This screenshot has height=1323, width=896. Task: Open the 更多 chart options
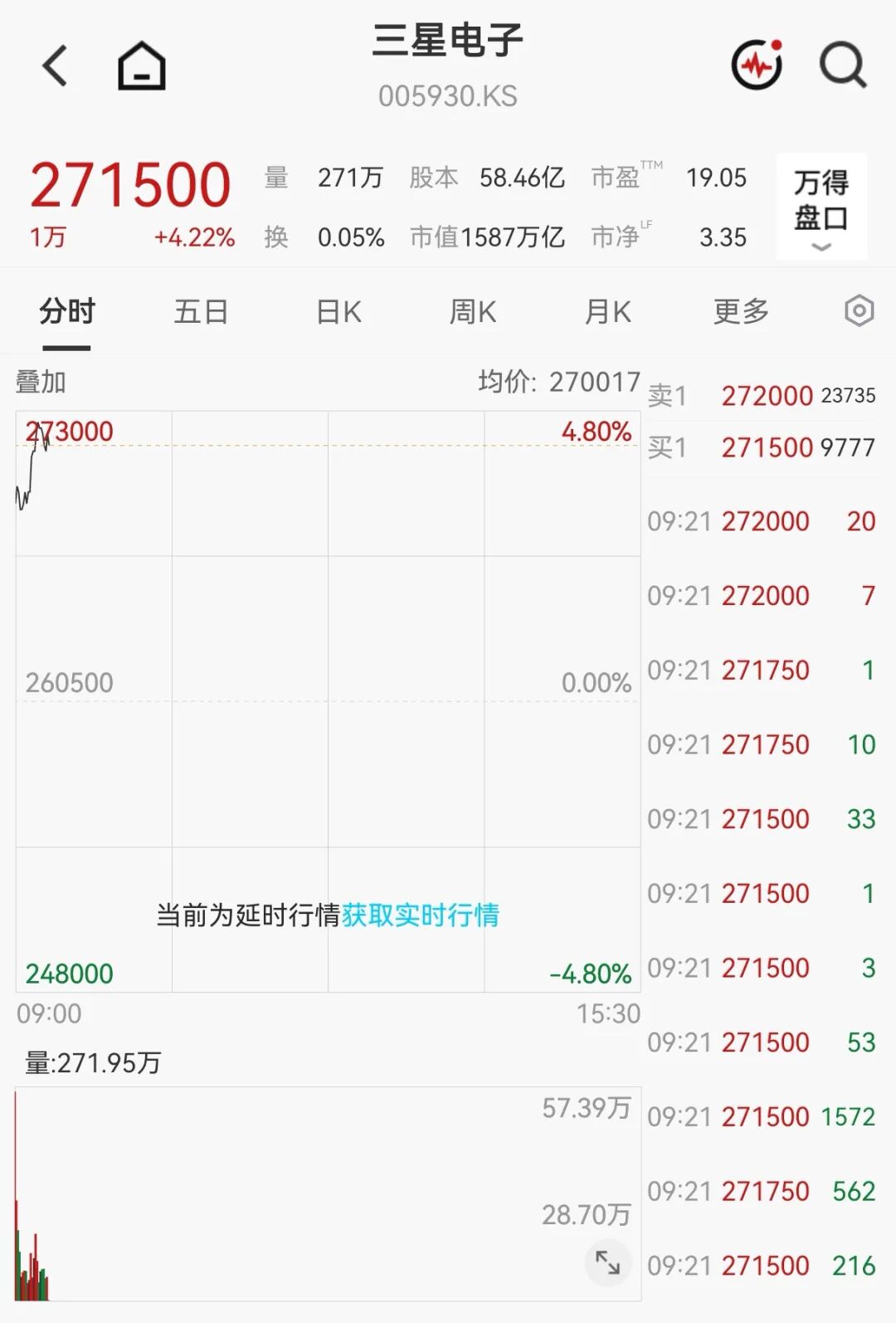[x=741, y=312]
